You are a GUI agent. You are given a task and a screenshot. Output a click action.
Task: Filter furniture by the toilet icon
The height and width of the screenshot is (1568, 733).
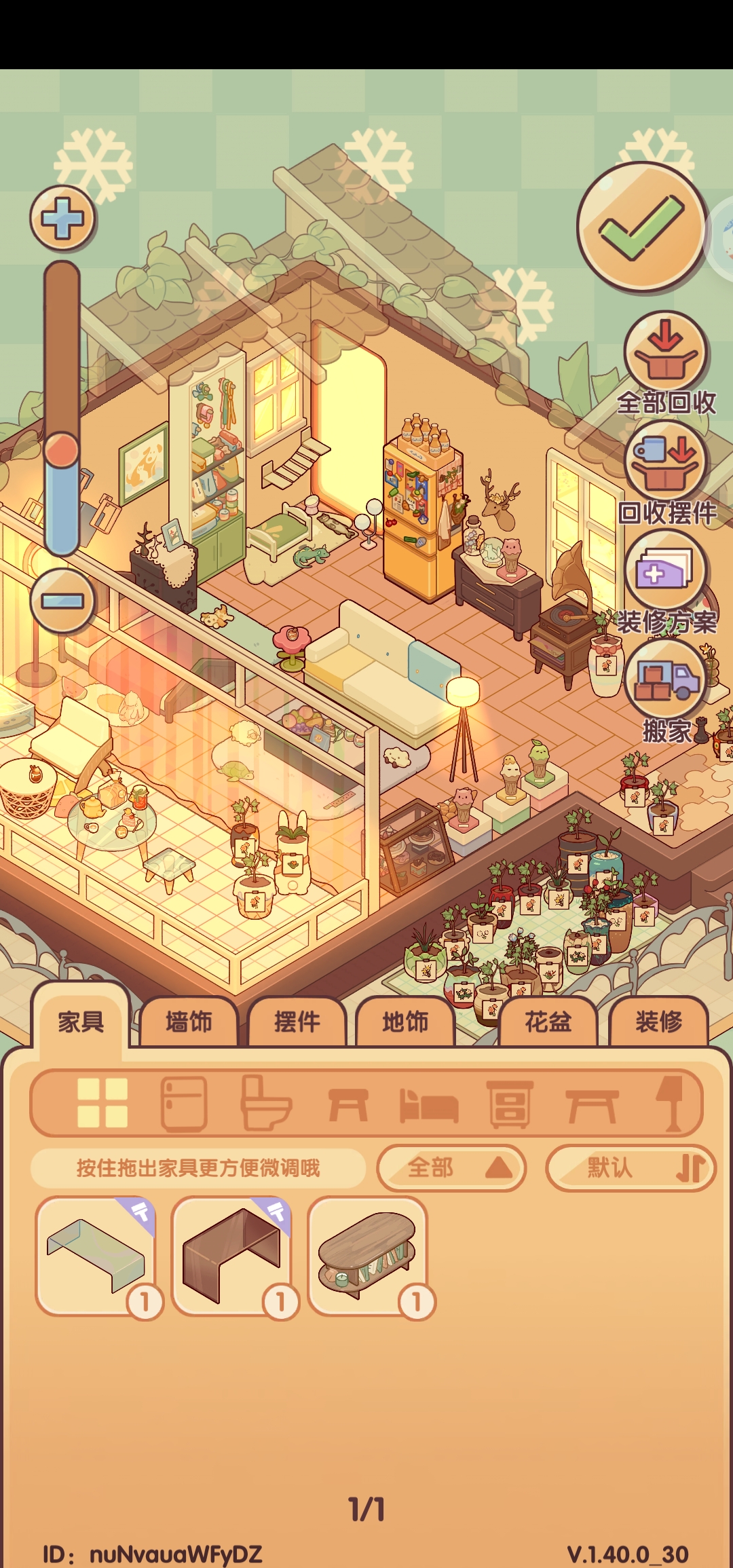265,1103
